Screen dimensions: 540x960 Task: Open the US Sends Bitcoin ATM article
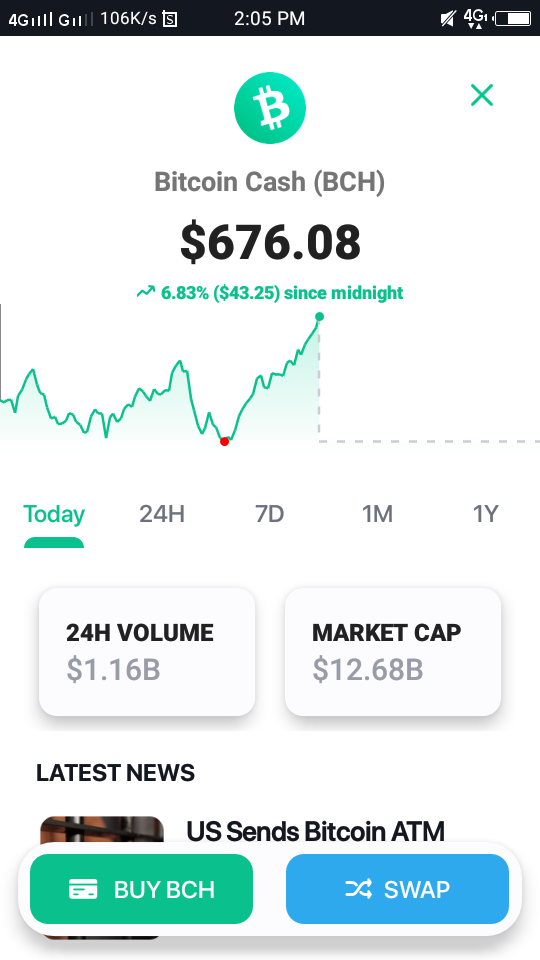click(x=315, y=831)
